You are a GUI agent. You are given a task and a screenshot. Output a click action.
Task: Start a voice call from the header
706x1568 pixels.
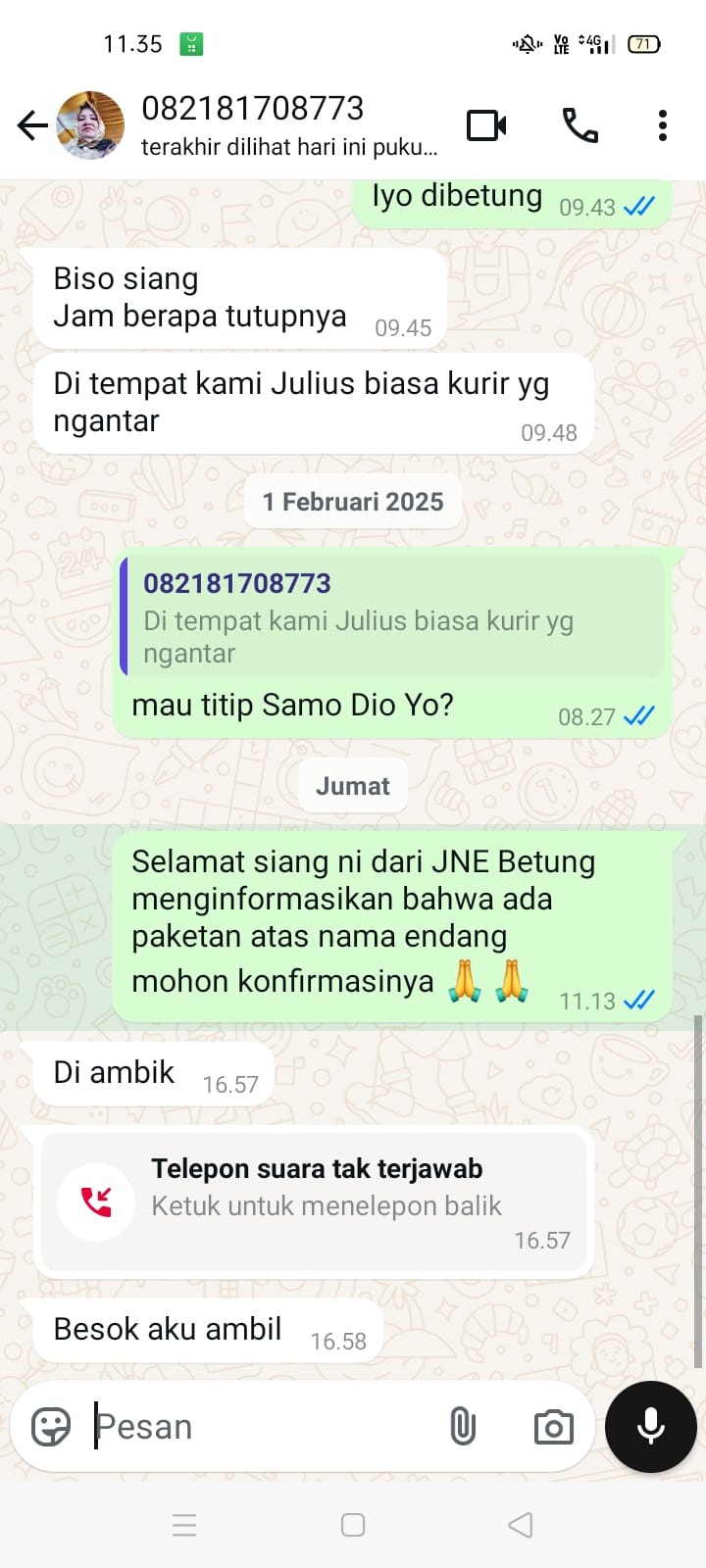pyautogui.click(x=580, y=125)
